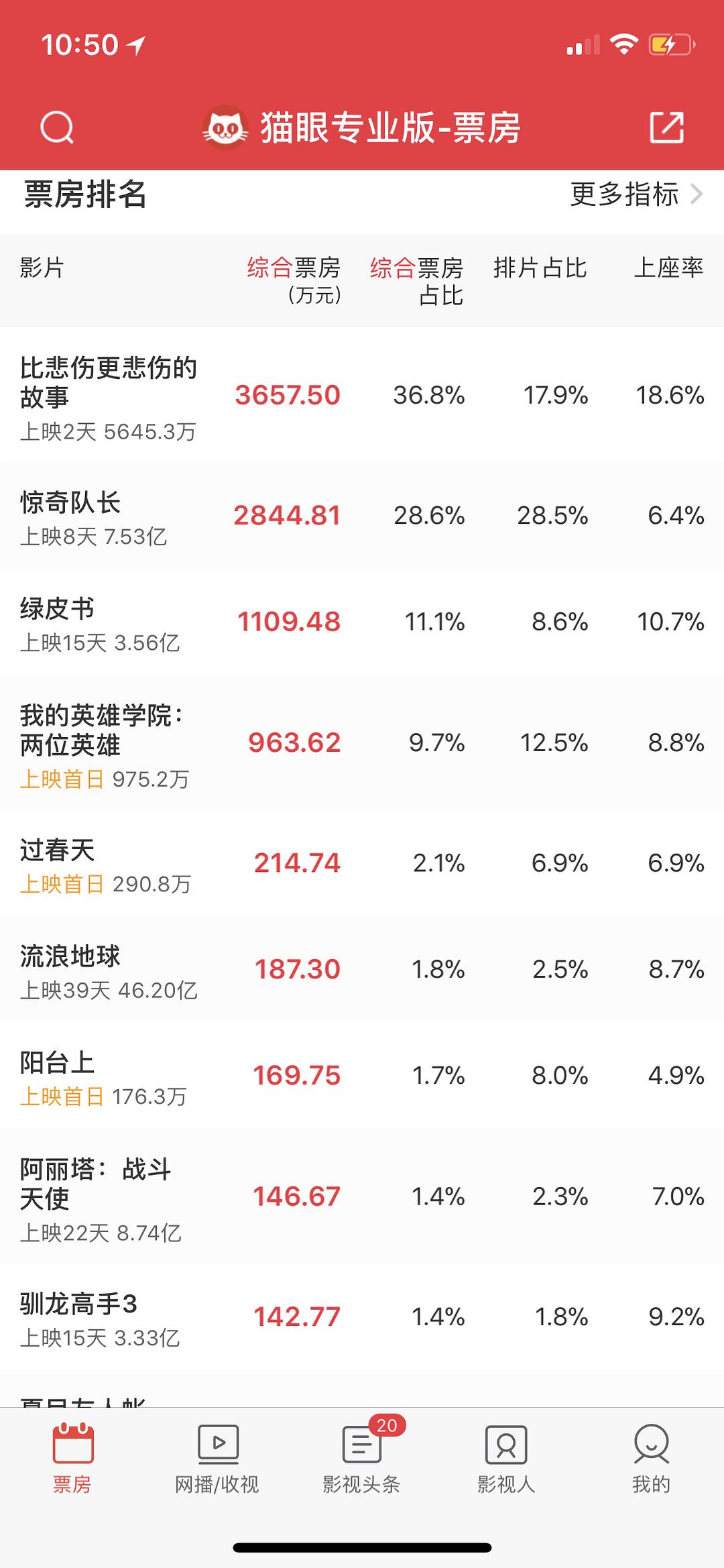Open 阿丽塔：战斗天使 row
This screenshot has height=1568, width=724.
(x=362, y=1196)
